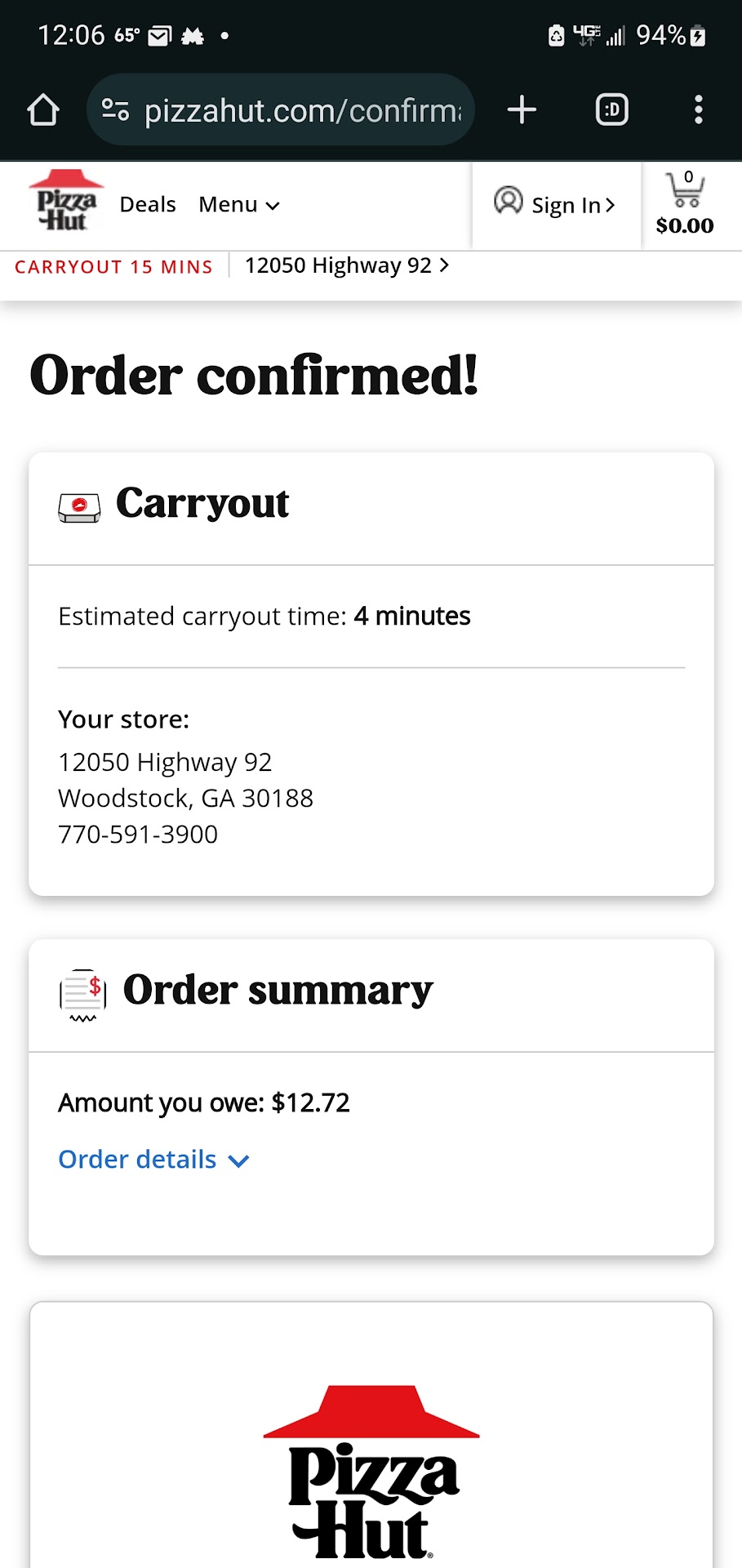
Task: Open the browser overflow menu
Action: click(x=698, y=110)
